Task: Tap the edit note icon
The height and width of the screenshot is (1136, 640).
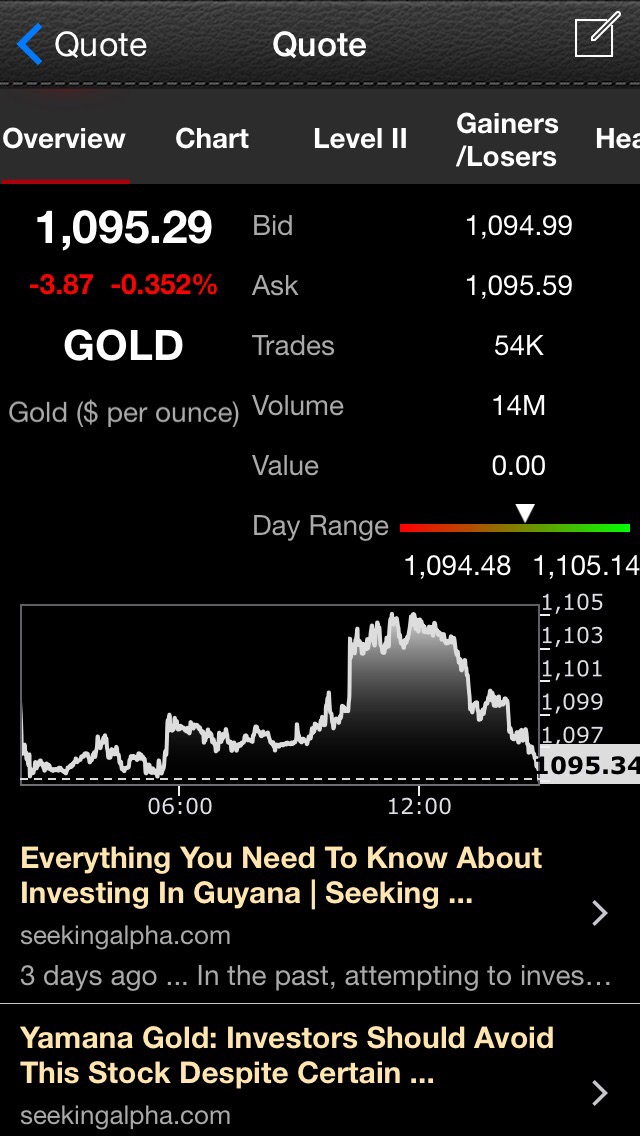Action: [597, 35]
